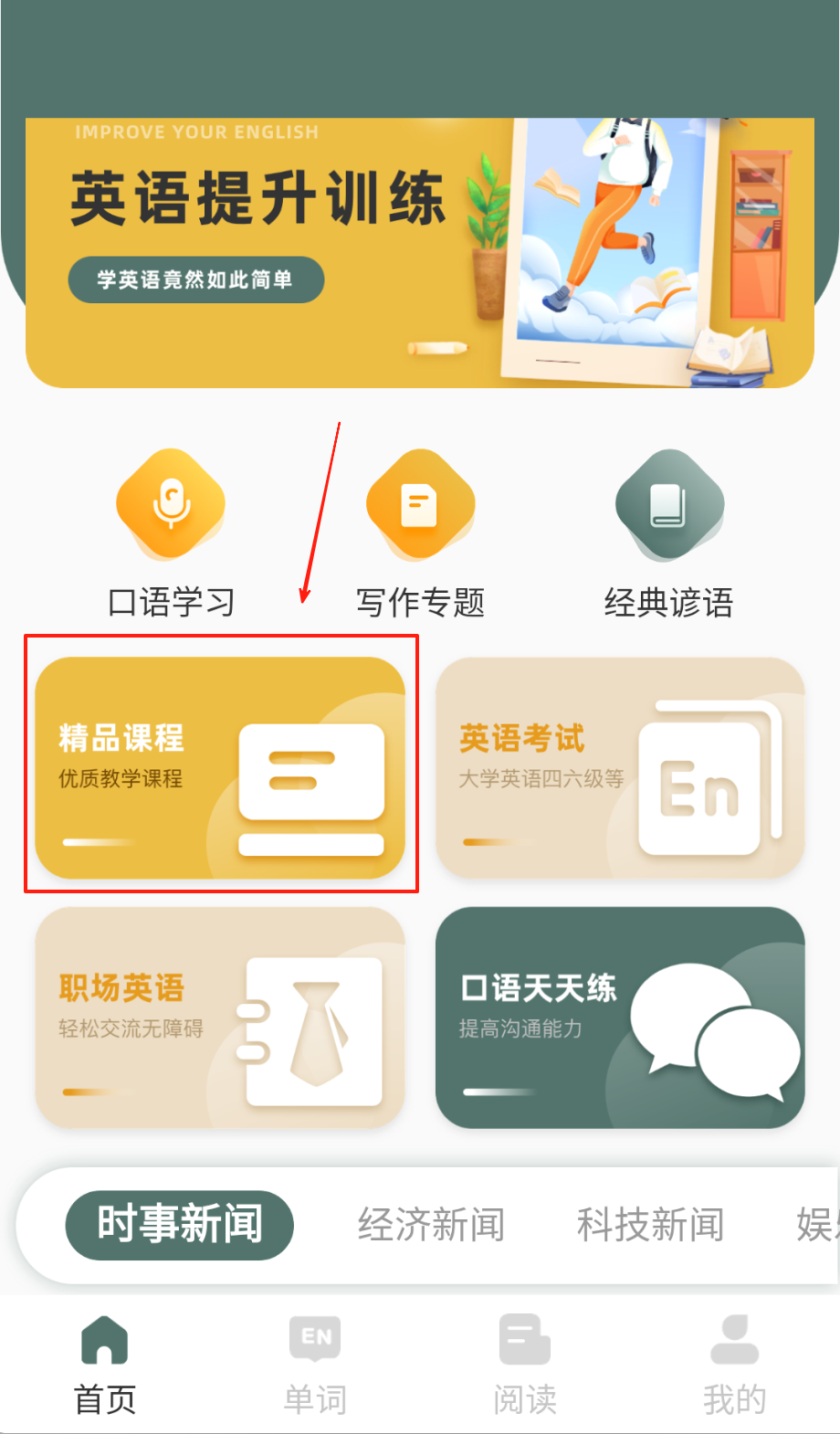840x1434 pixels.
Task: Open the 口语天天练 card
Action: tap(620, 1017)
